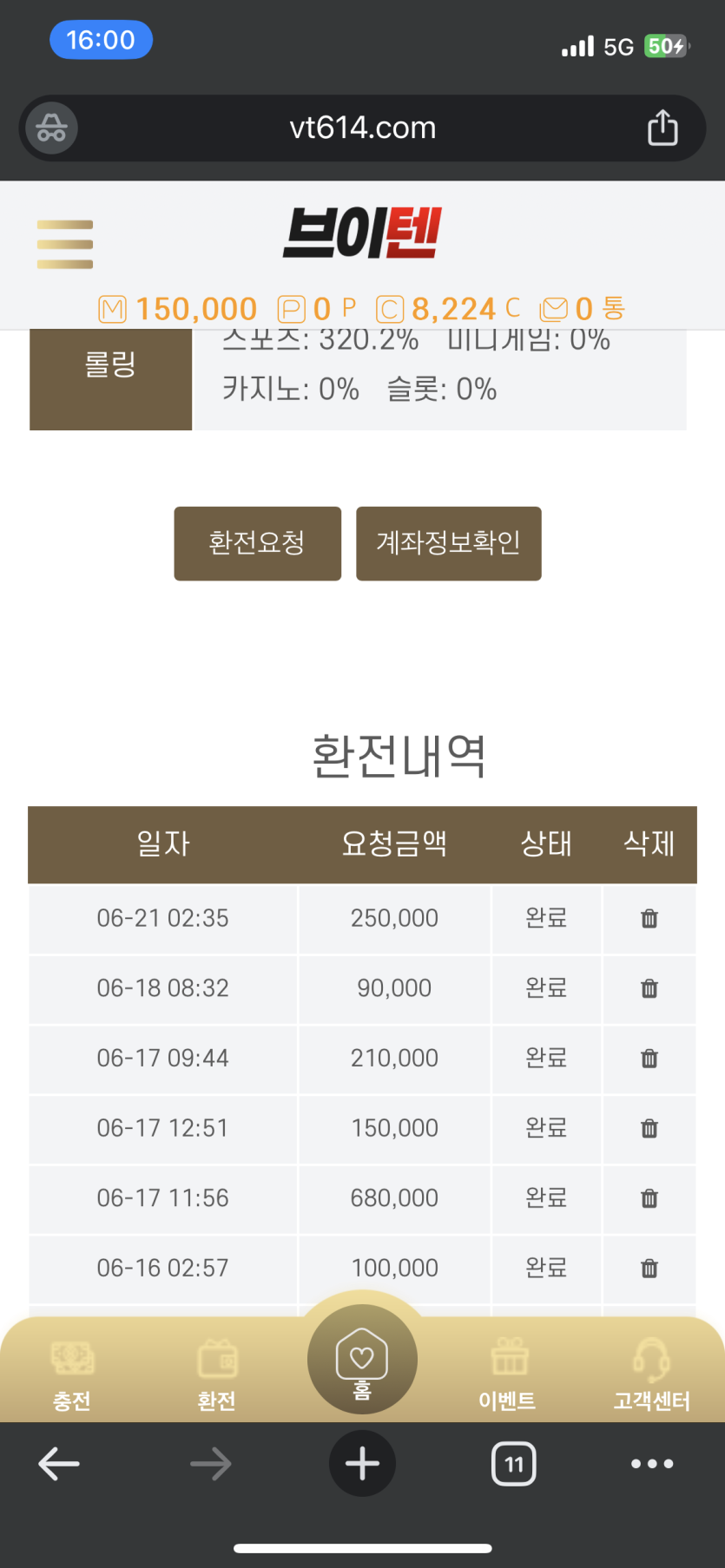This screenshot has height=1568, width=725.
Task: Tap the 환전요청 button
Action: [257, 543]
